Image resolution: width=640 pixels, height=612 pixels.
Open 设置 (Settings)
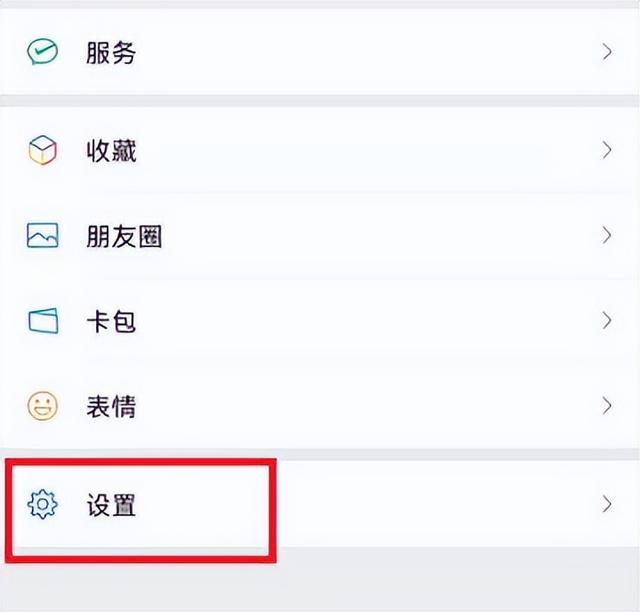coord(110,505)
